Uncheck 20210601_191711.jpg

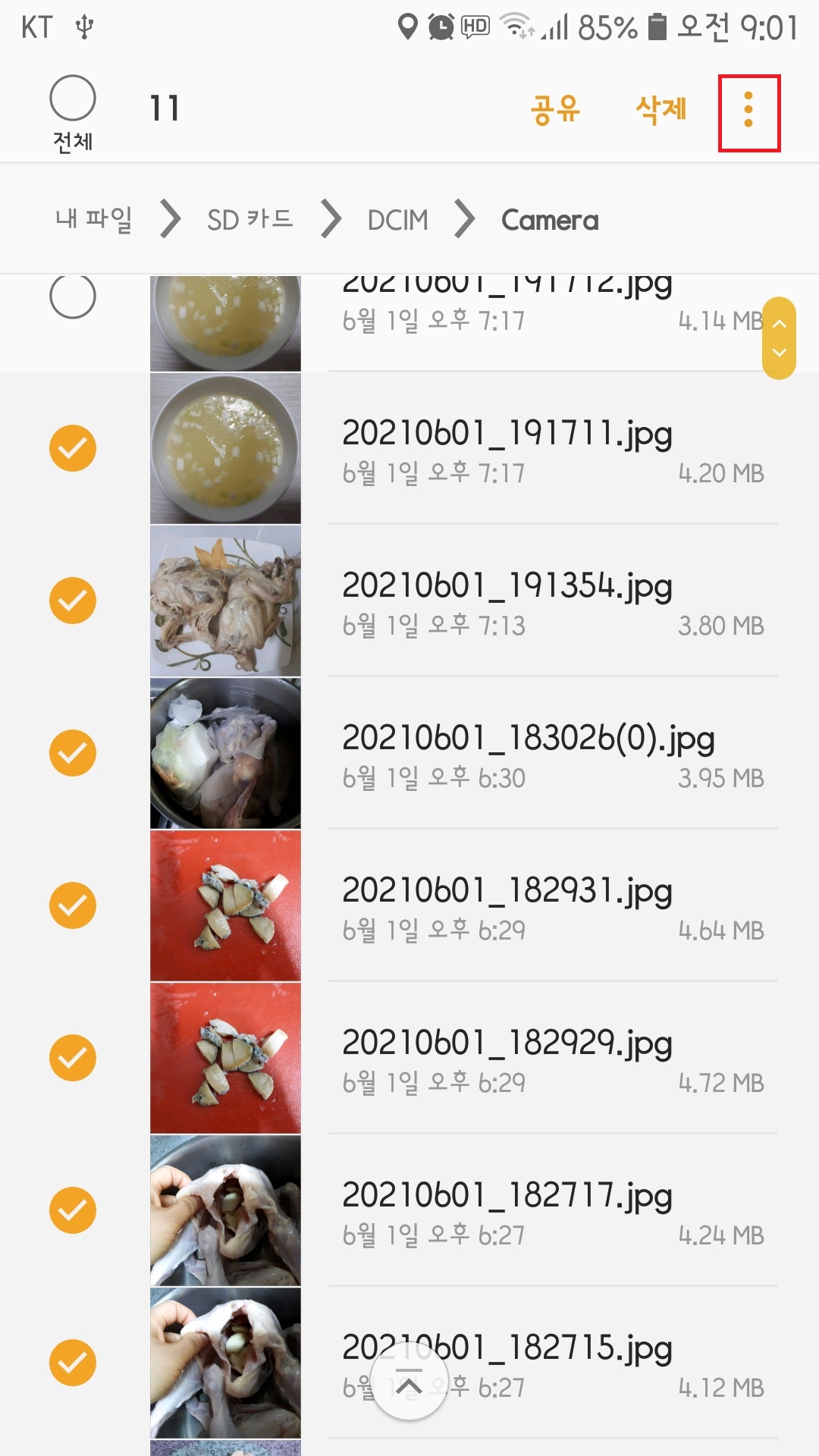[x=73, y=448]
